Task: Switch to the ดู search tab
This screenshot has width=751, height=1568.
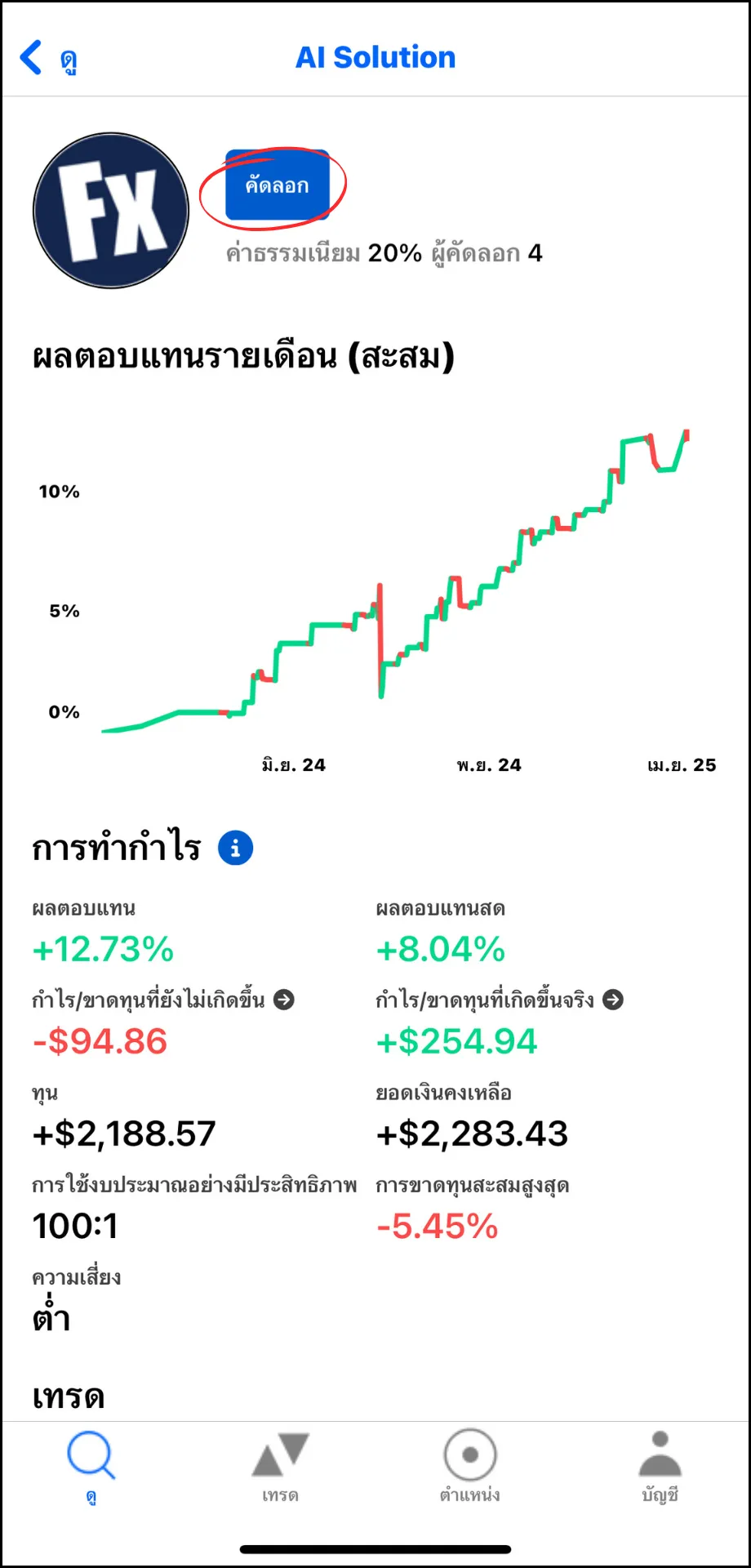Action: 91,1467
